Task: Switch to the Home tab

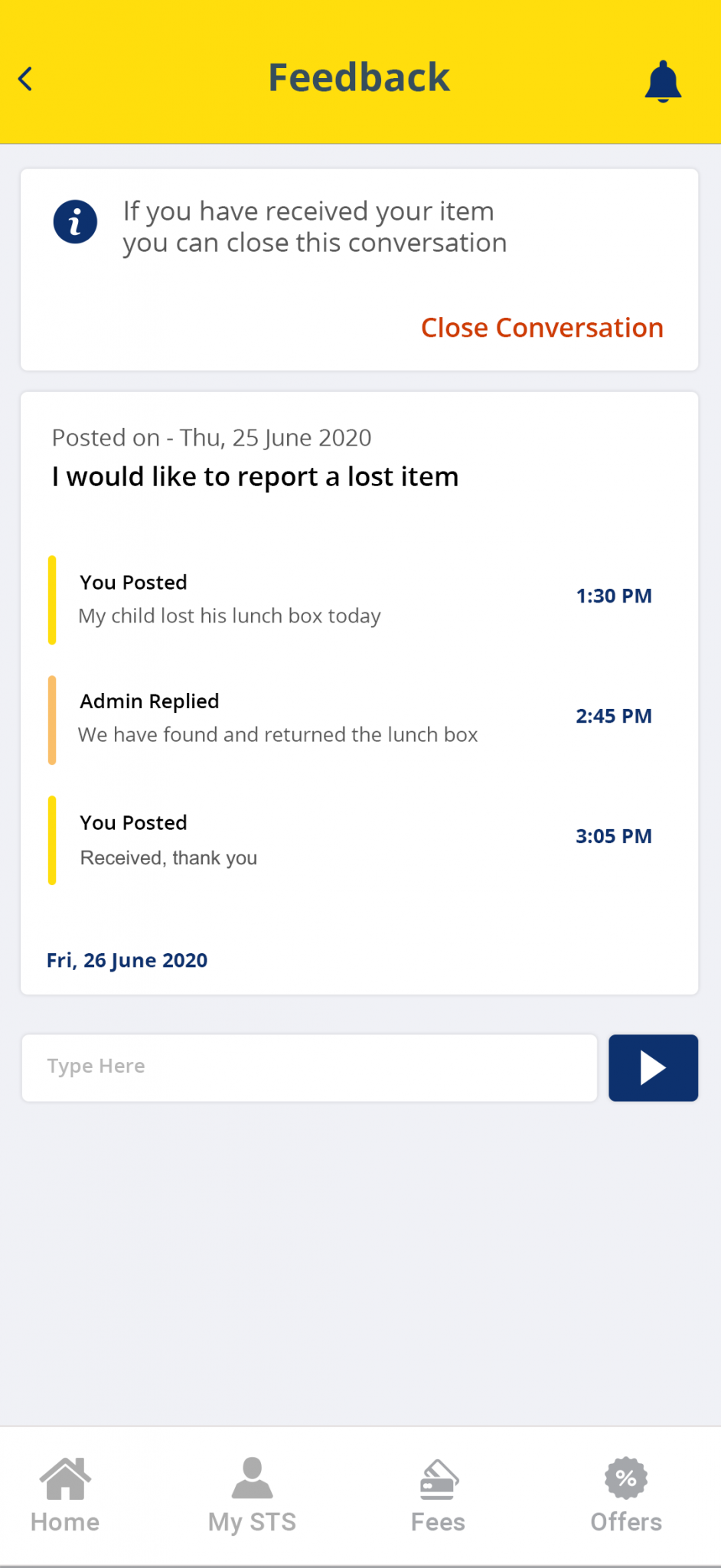Action: point(65,1494)
